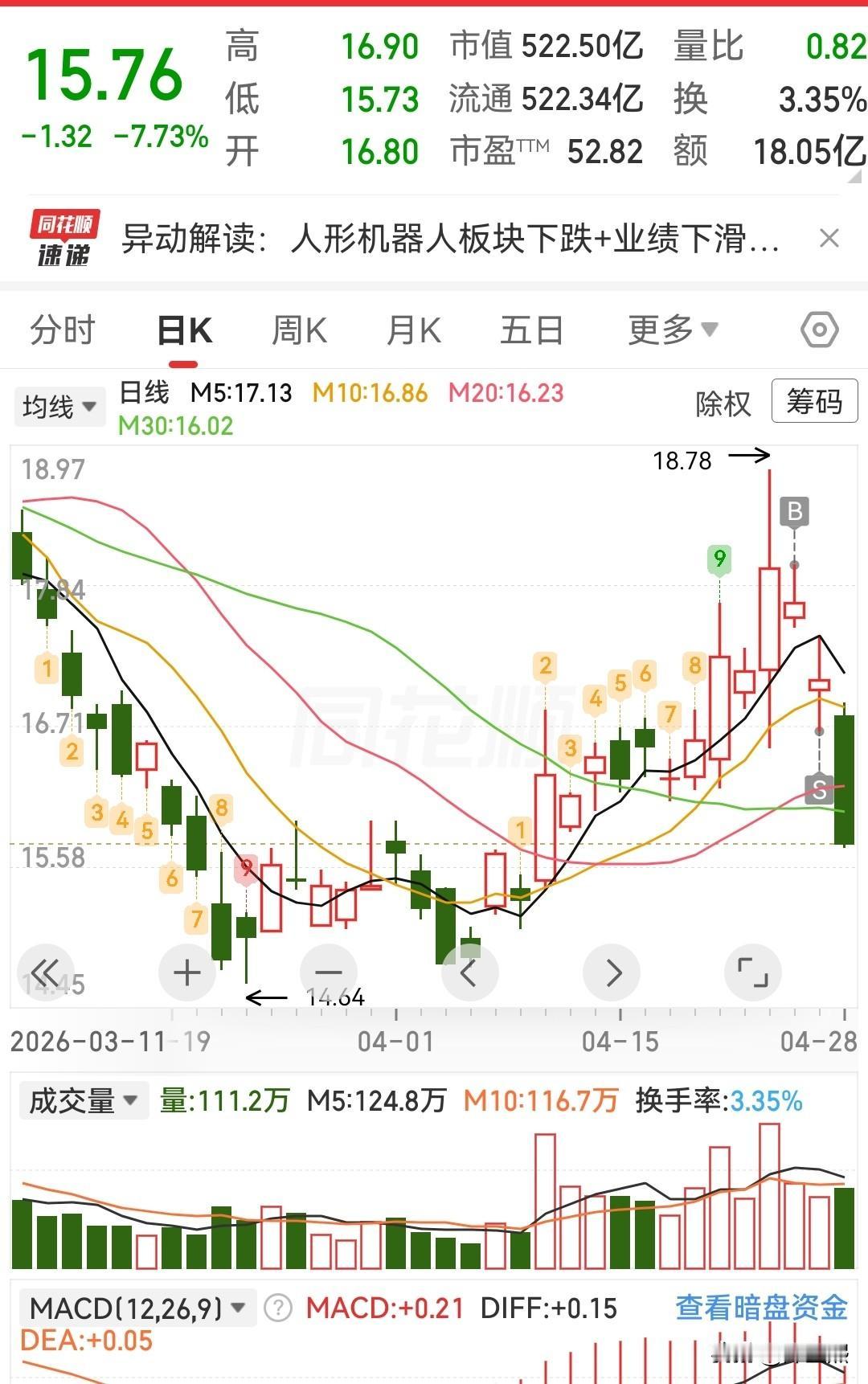The height and width of the screenshot is (1384, 868).
Task: Open the MACD(12,26,9) indicator dropdown
Action: click(x=137, y=1308)
